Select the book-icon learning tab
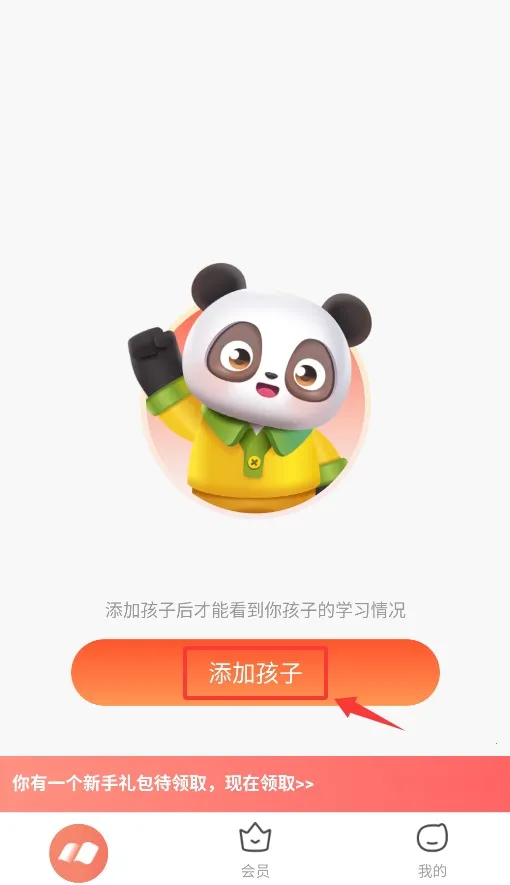Image resolution: width=510 pixels, height=885 pixels. tap(78, 853)
